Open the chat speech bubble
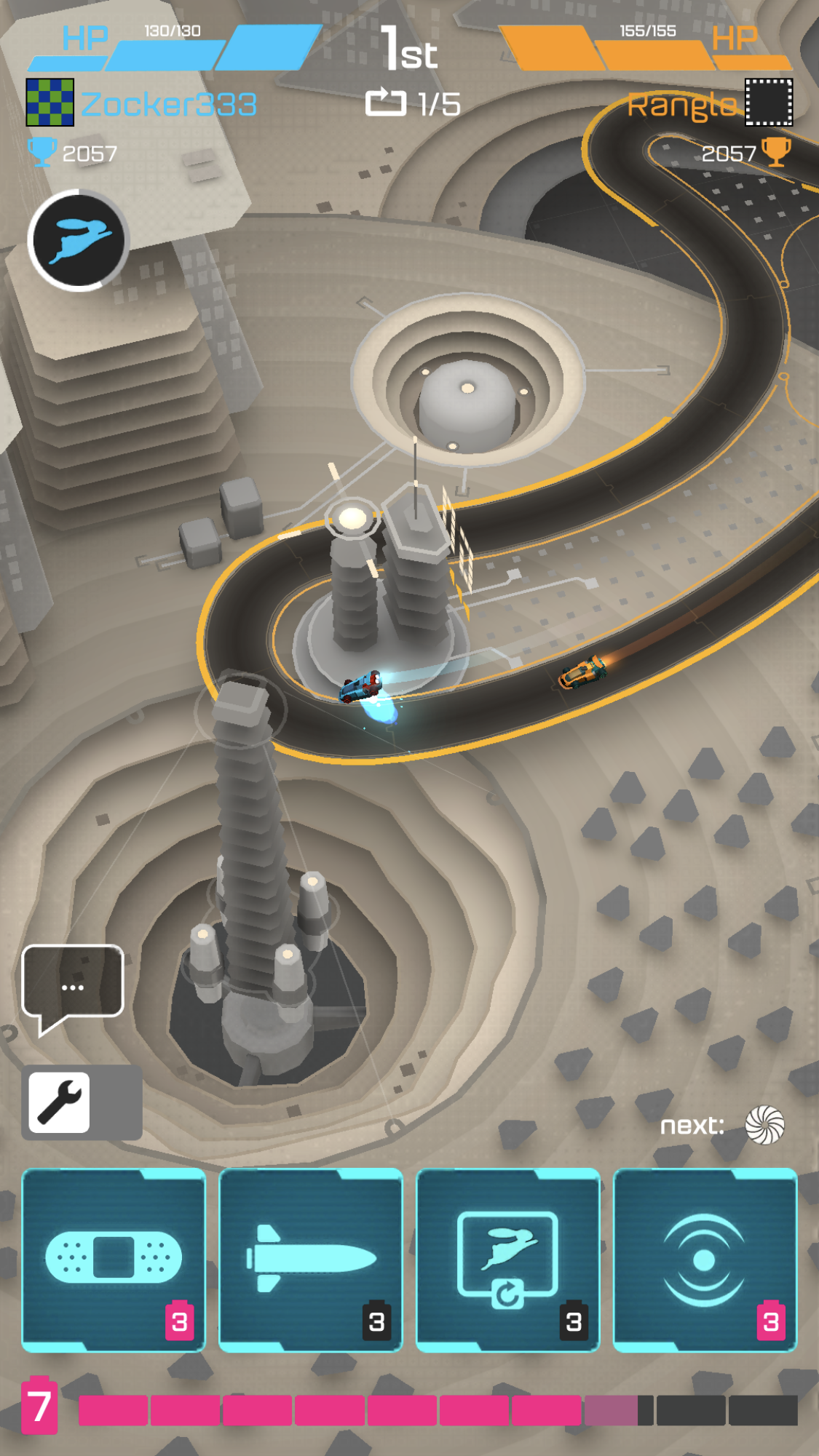Screen dimensions: 819x1456 (x=73, y=982)
